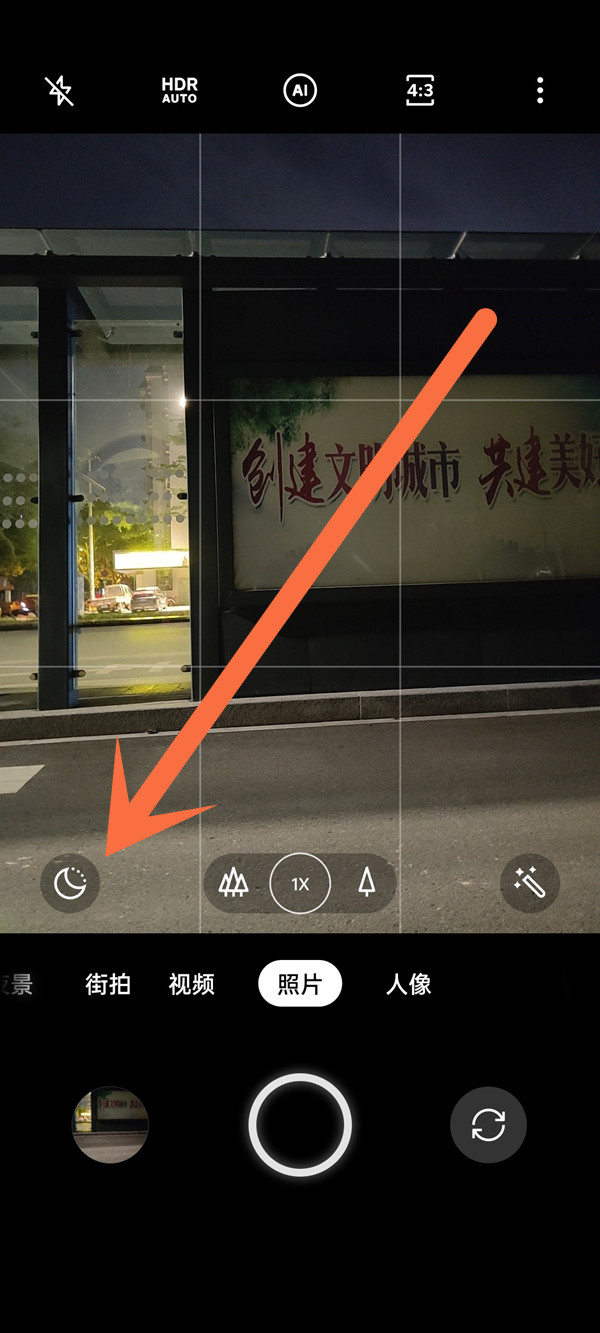Switch to telephoto single tree icon
Screen dimensions: 600x1333
tap(367, 883)
